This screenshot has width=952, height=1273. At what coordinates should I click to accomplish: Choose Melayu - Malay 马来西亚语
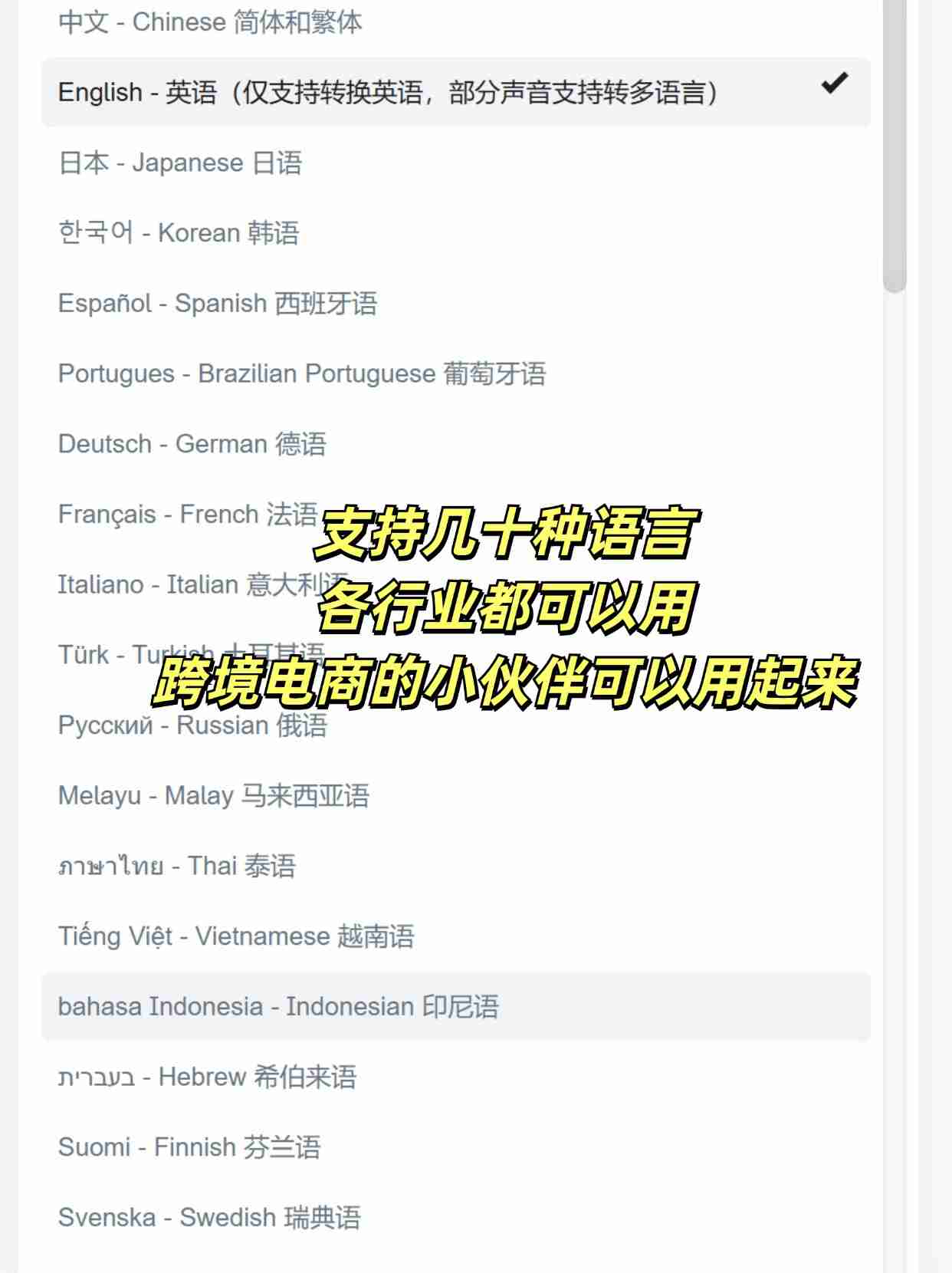click(214, 795)
